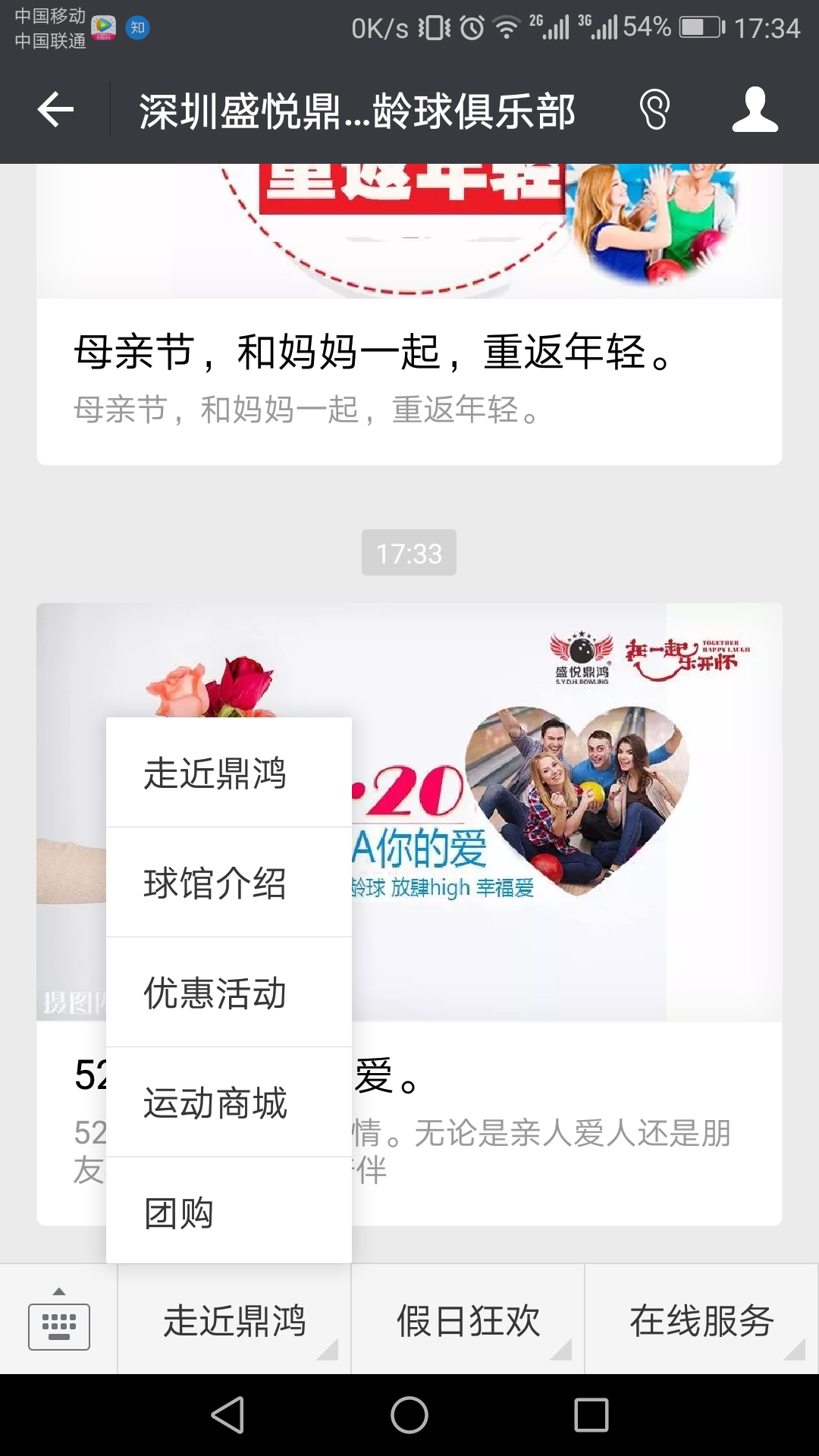Go back using the arrow icon

(55, 111)
